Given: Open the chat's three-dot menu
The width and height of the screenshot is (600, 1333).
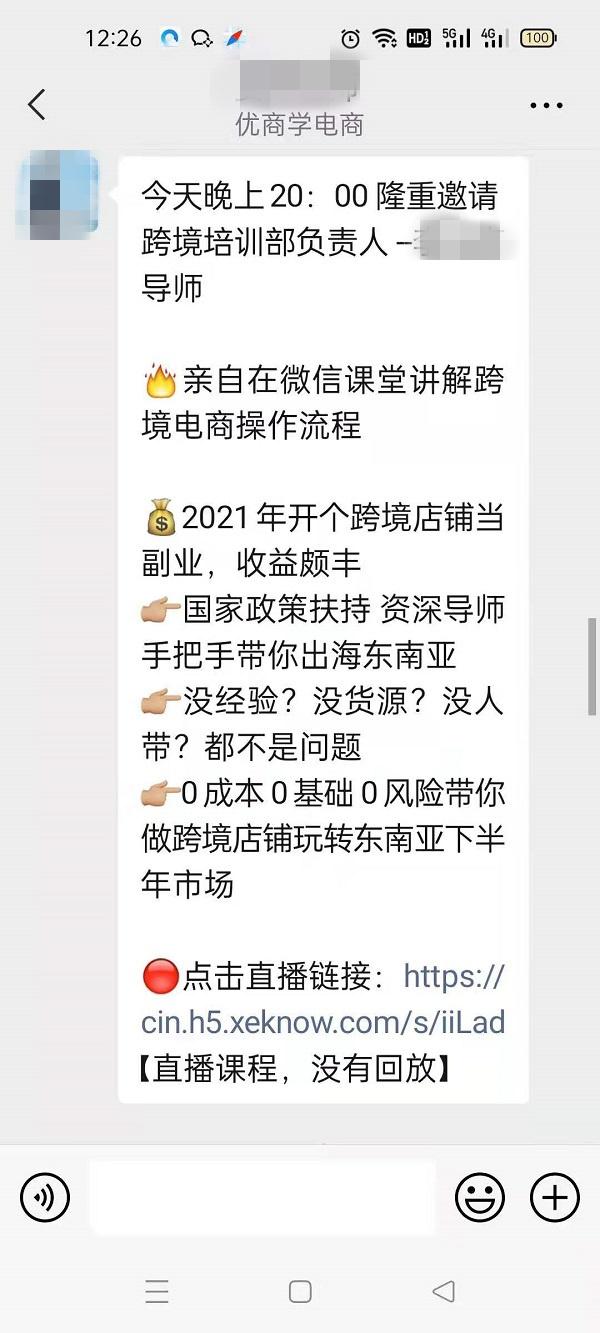Looking at the screenshot, I should pyautogui.click(x=546, y=105).
